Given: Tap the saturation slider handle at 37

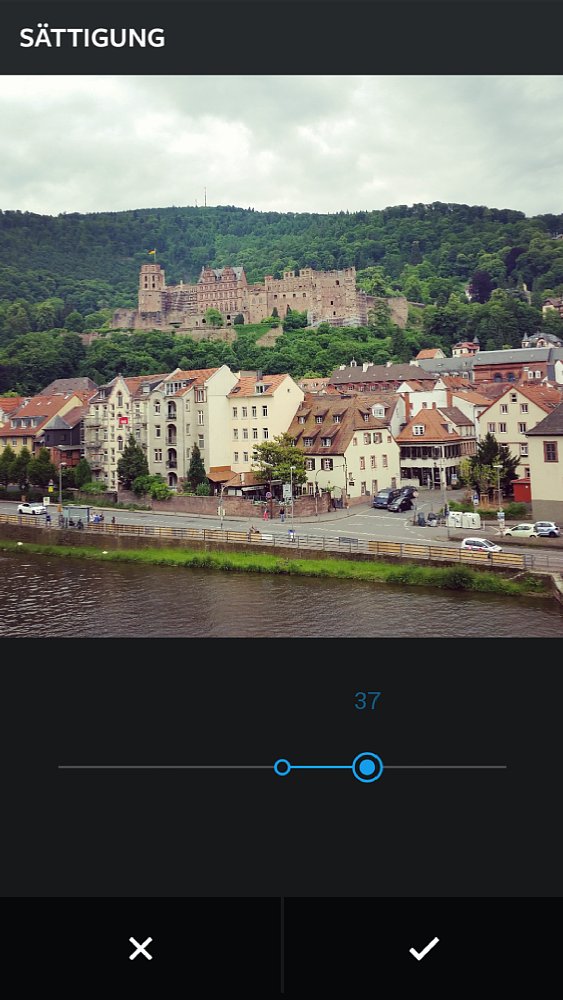Looking at the screenshot, I should pyautogui.click(x=367, y=767).
